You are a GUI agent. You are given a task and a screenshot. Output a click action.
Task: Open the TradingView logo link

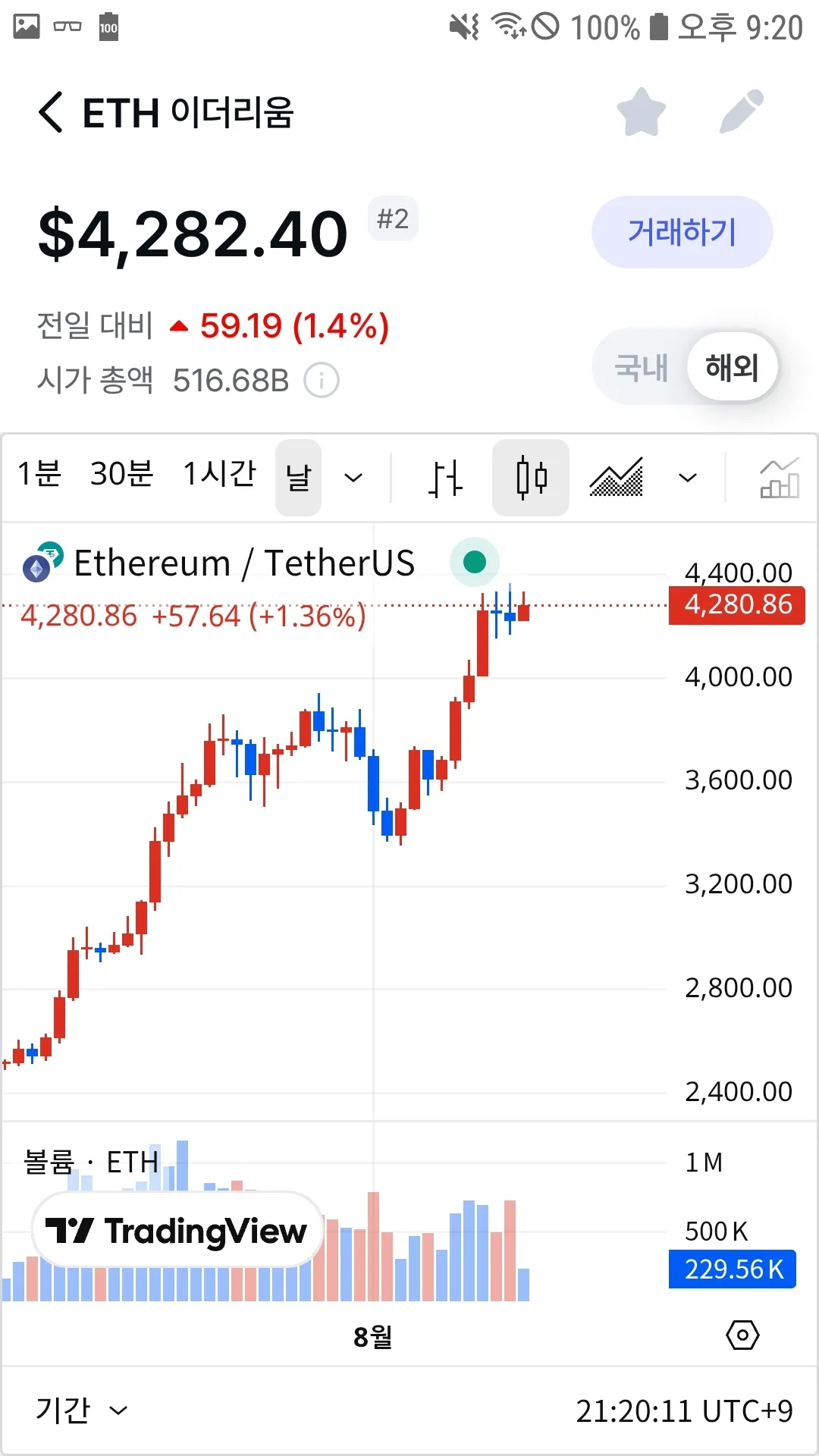tap(177, 1231)
